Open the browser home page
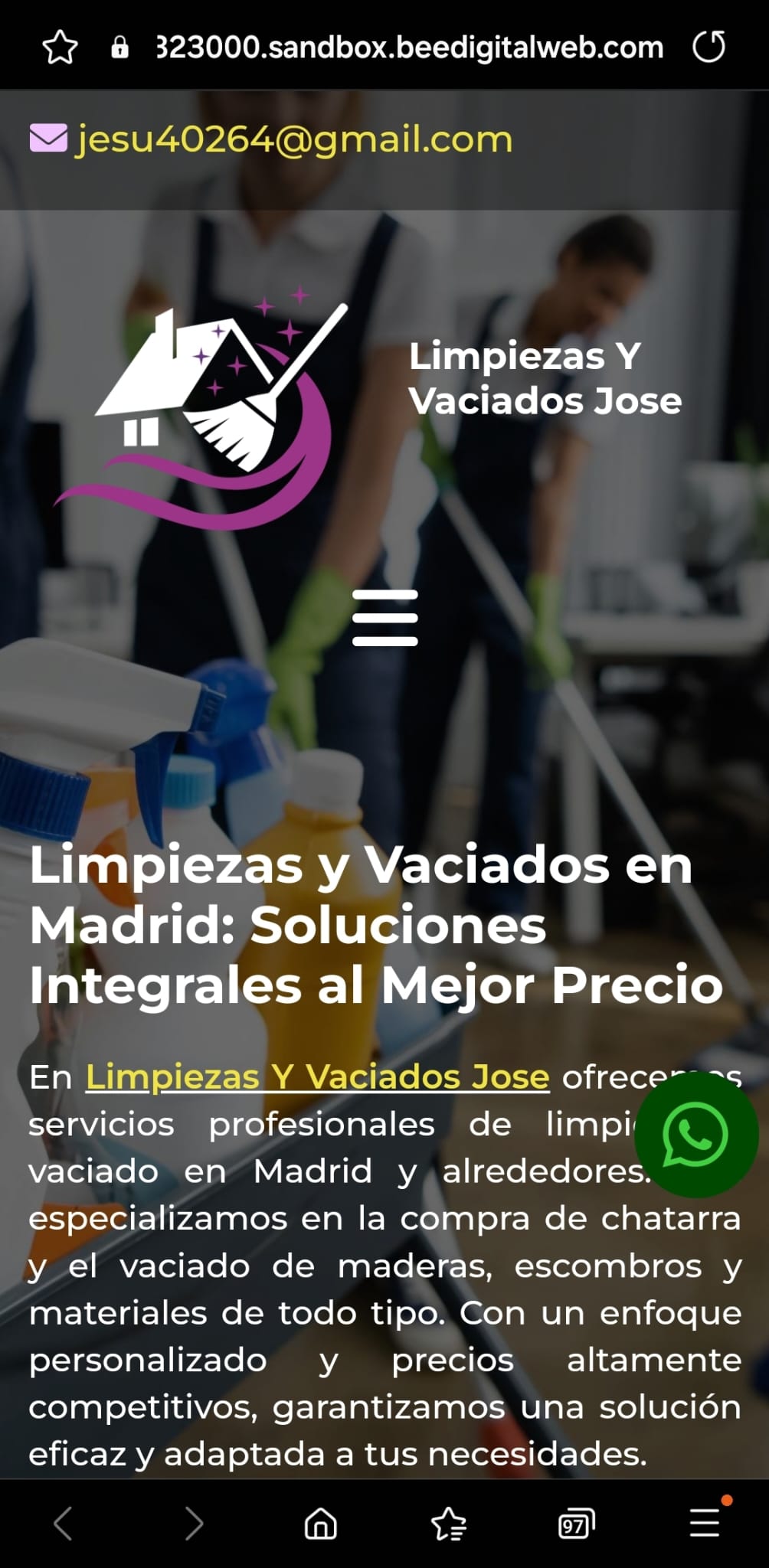This screenshot has width=769, height=1568. click(321, 1524)
